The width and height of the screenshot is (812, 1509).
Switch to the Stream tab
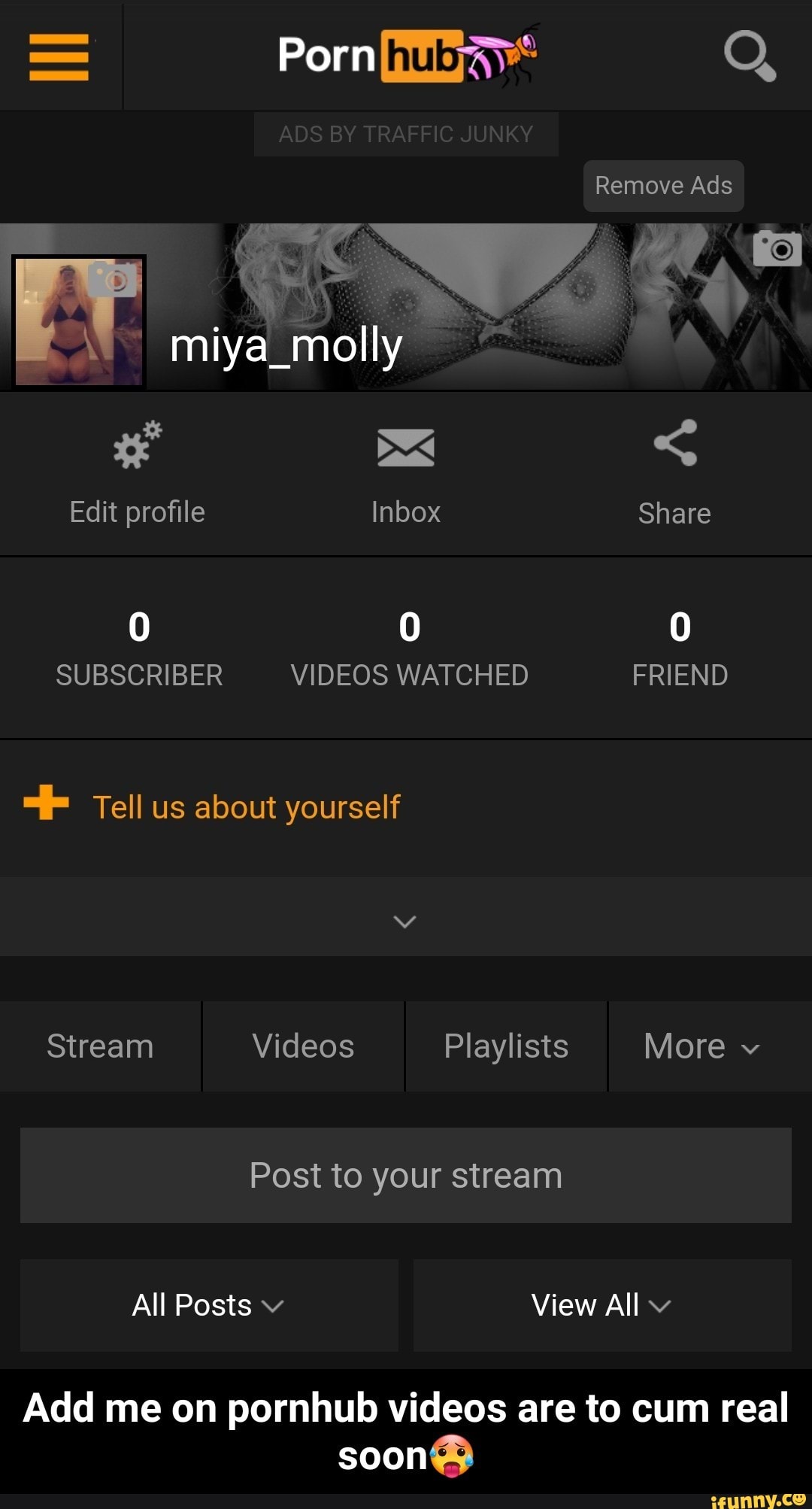pos(100,1046)
